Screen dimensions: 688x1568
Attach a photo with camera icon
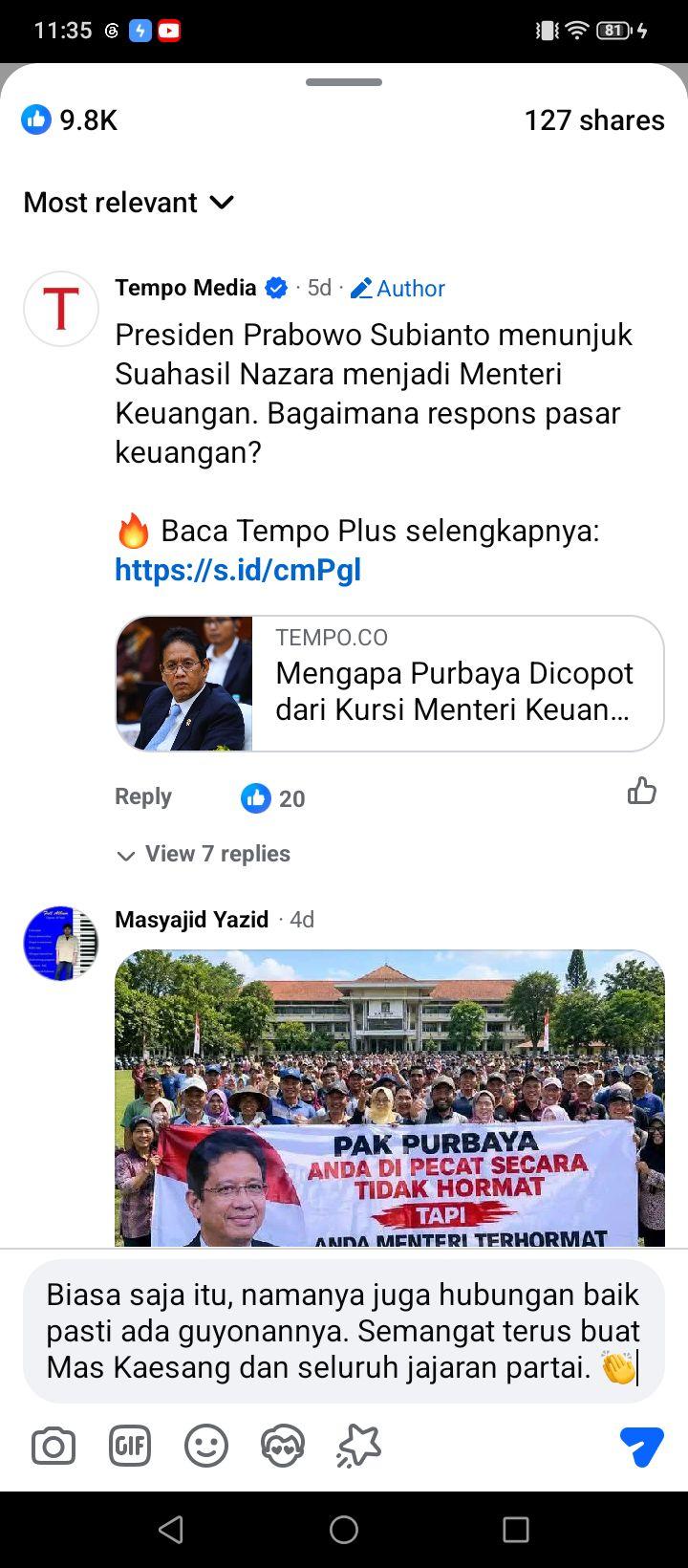click(x=54, y=1447)
